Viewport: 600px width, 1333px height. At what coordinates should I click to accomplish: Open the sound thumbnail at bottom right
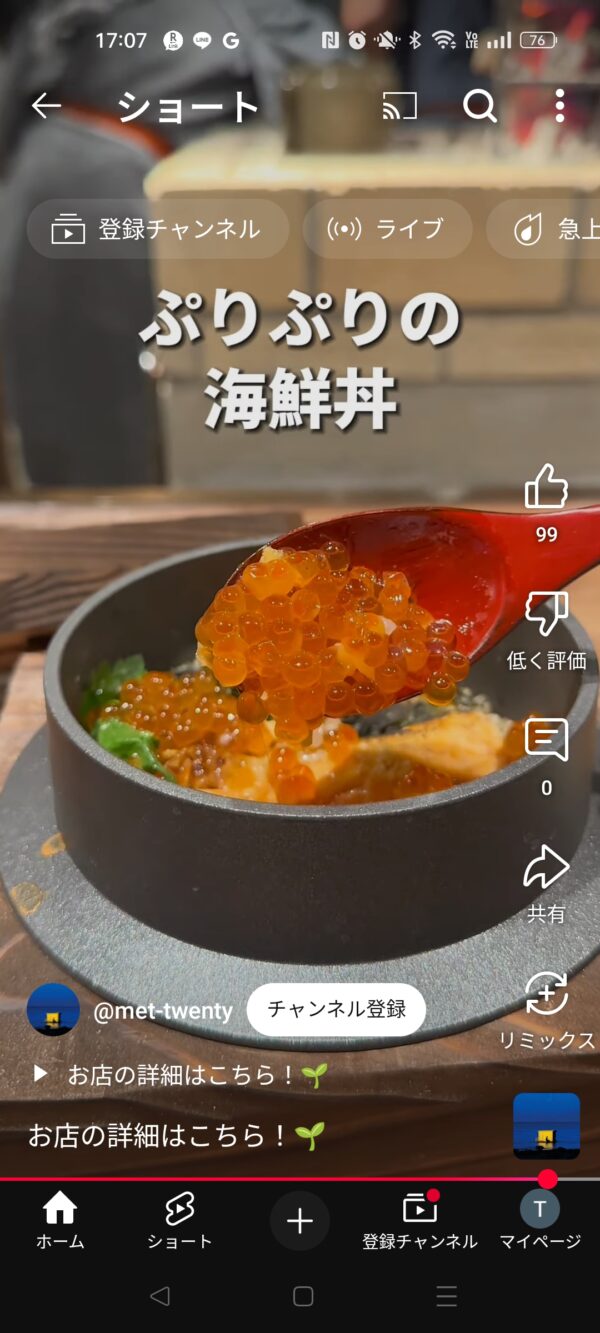coord(546,1126)
